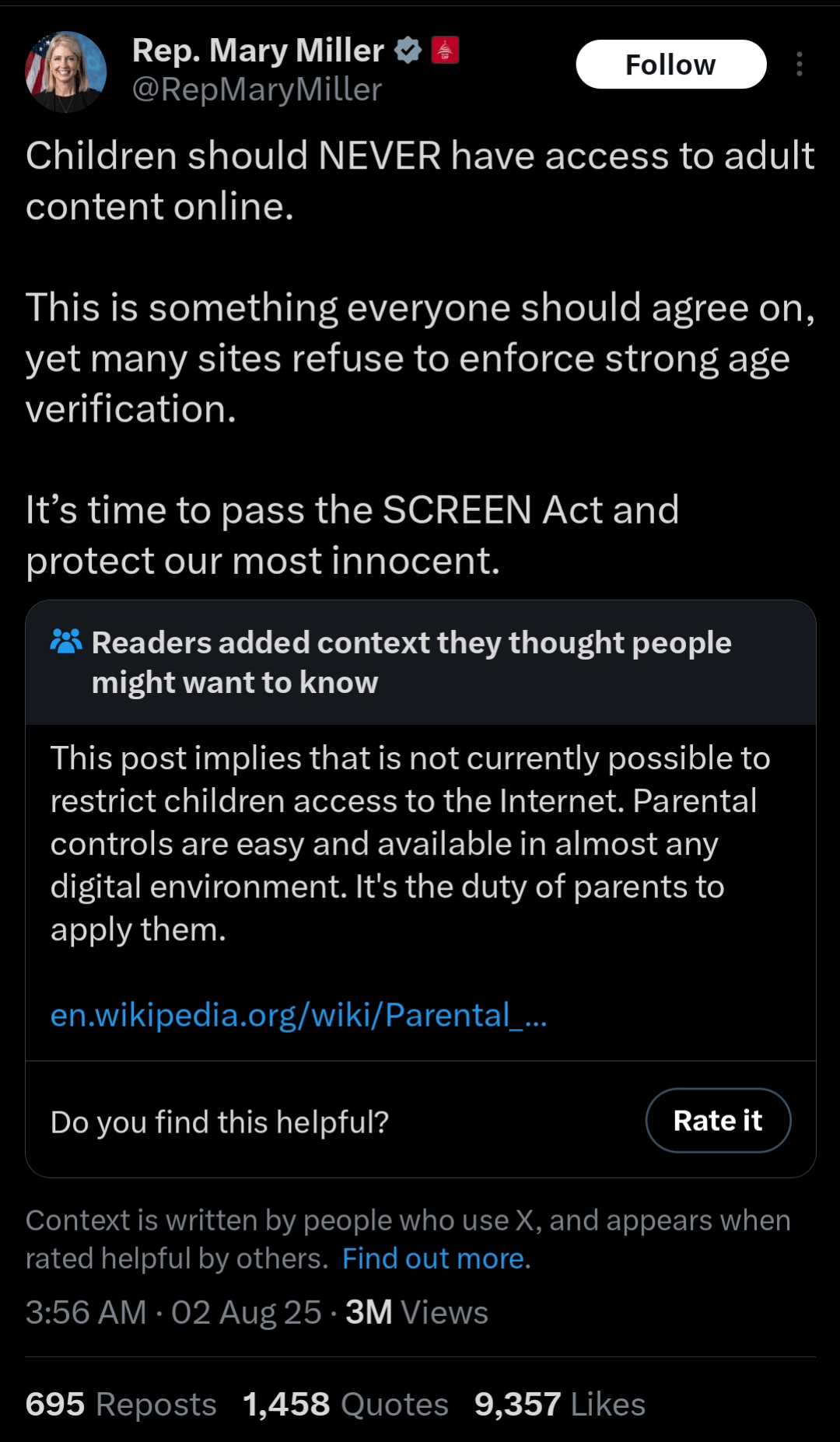The image size is (840, 1442).
Task: Open the post's overflow menu
Action: click(x=799, y=65)
